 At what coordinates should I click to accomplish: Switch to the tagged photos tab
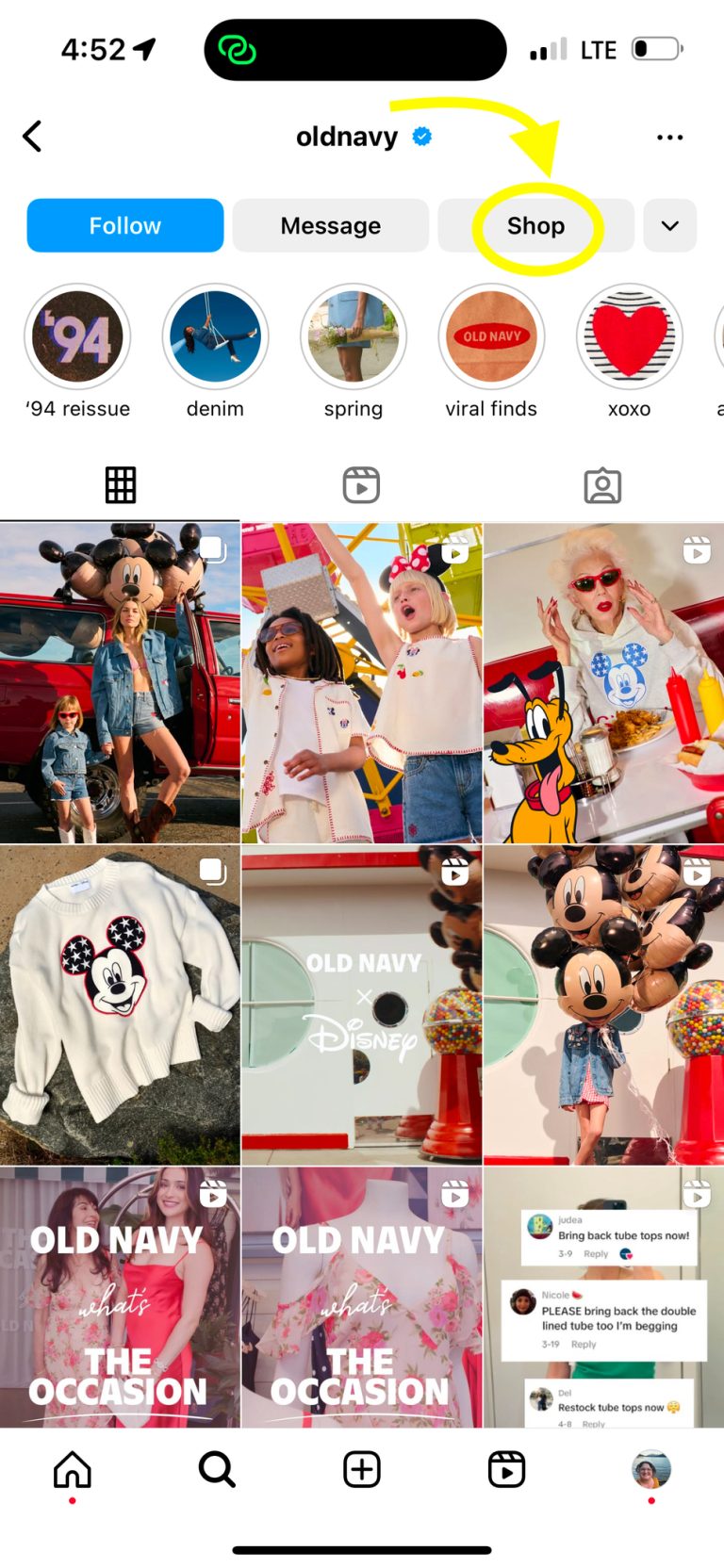[602, 485]
